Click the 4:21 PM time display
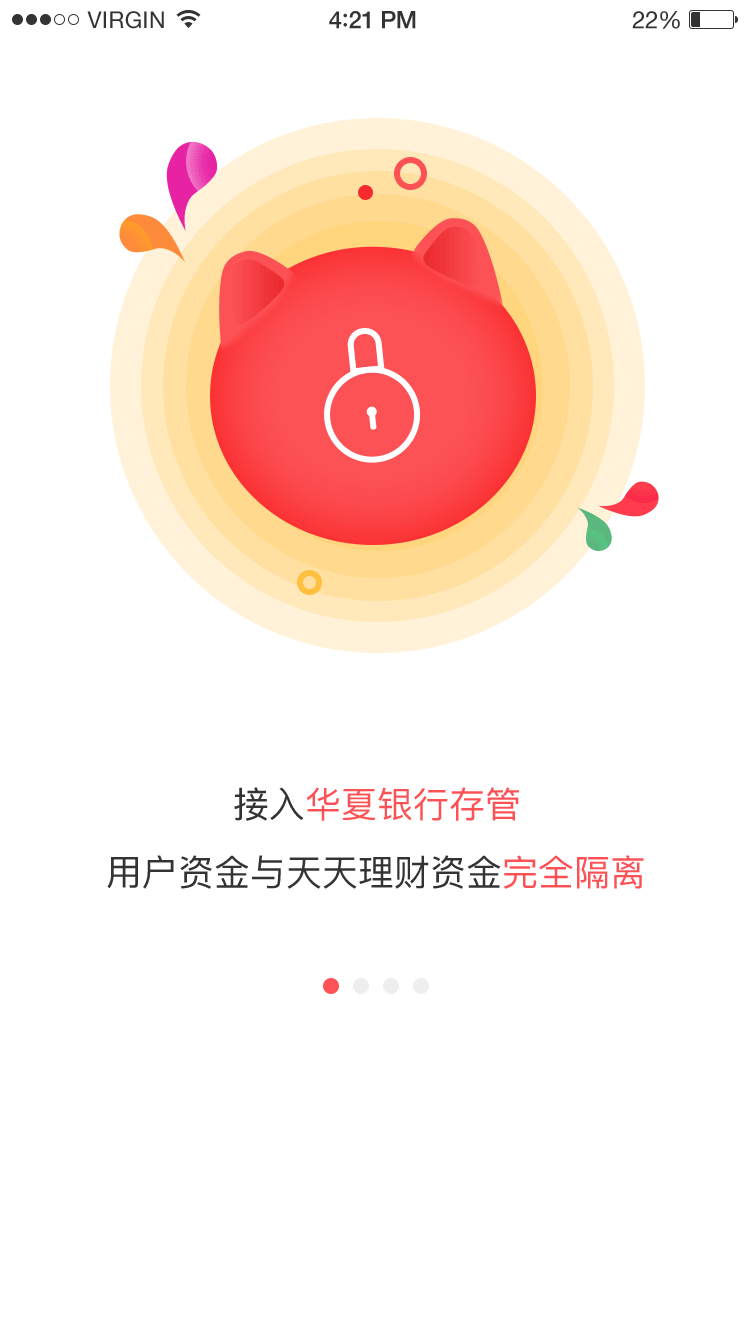This screenshot has height=1334, width=750. click(374, 18)
